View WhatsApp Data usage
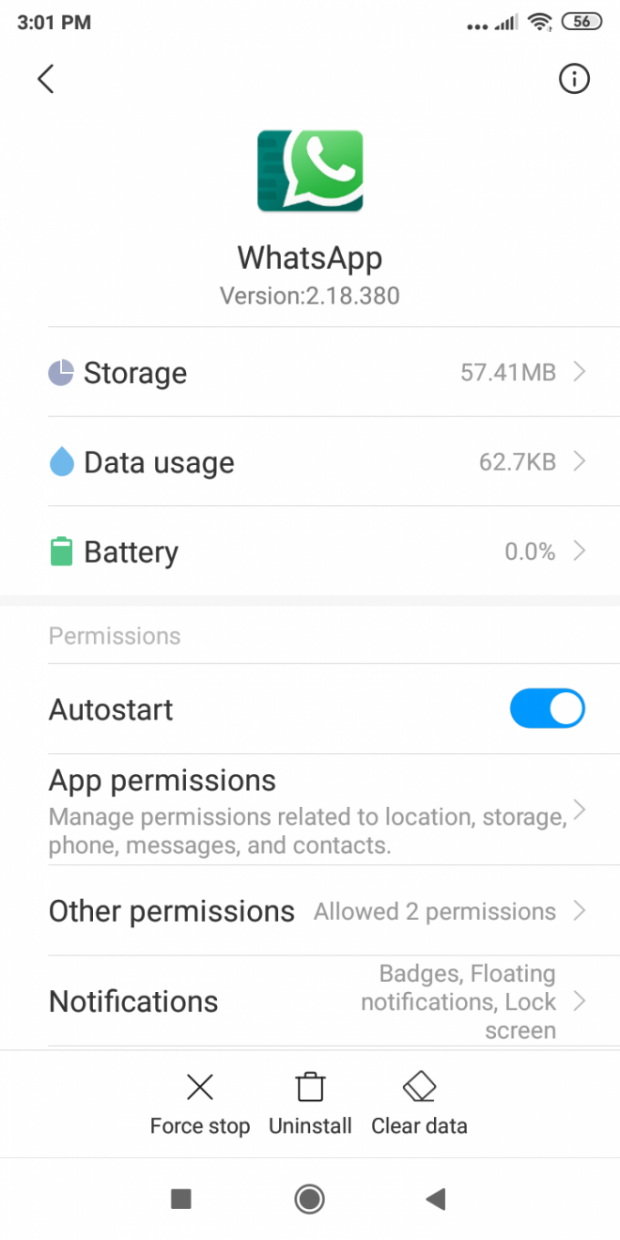The width and height of the screenshot is (620, 1240). pos(310,462)
